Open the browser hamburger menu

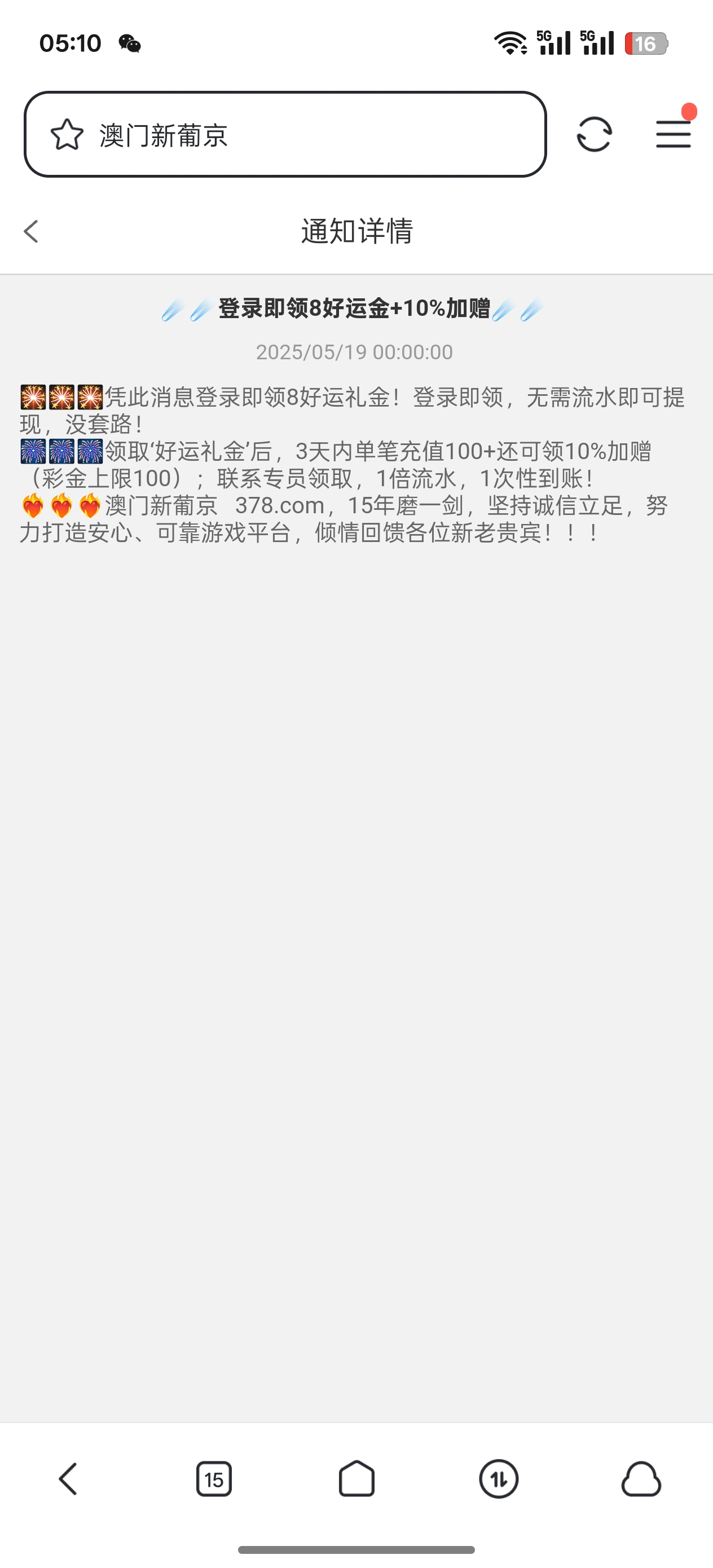pyautogui.click(x=673, y=135)
